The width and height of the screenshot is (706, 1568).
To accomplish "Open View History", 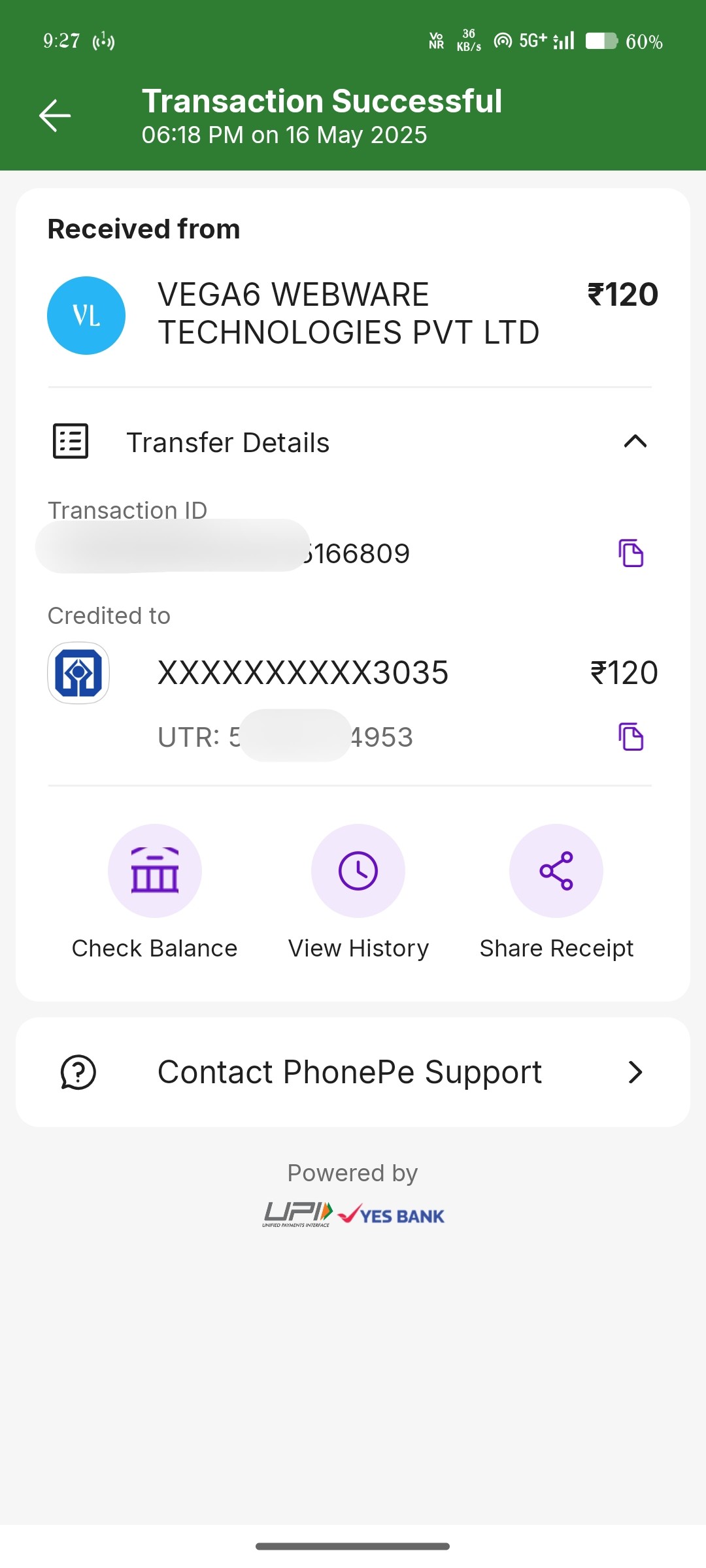I will point(358,872).
